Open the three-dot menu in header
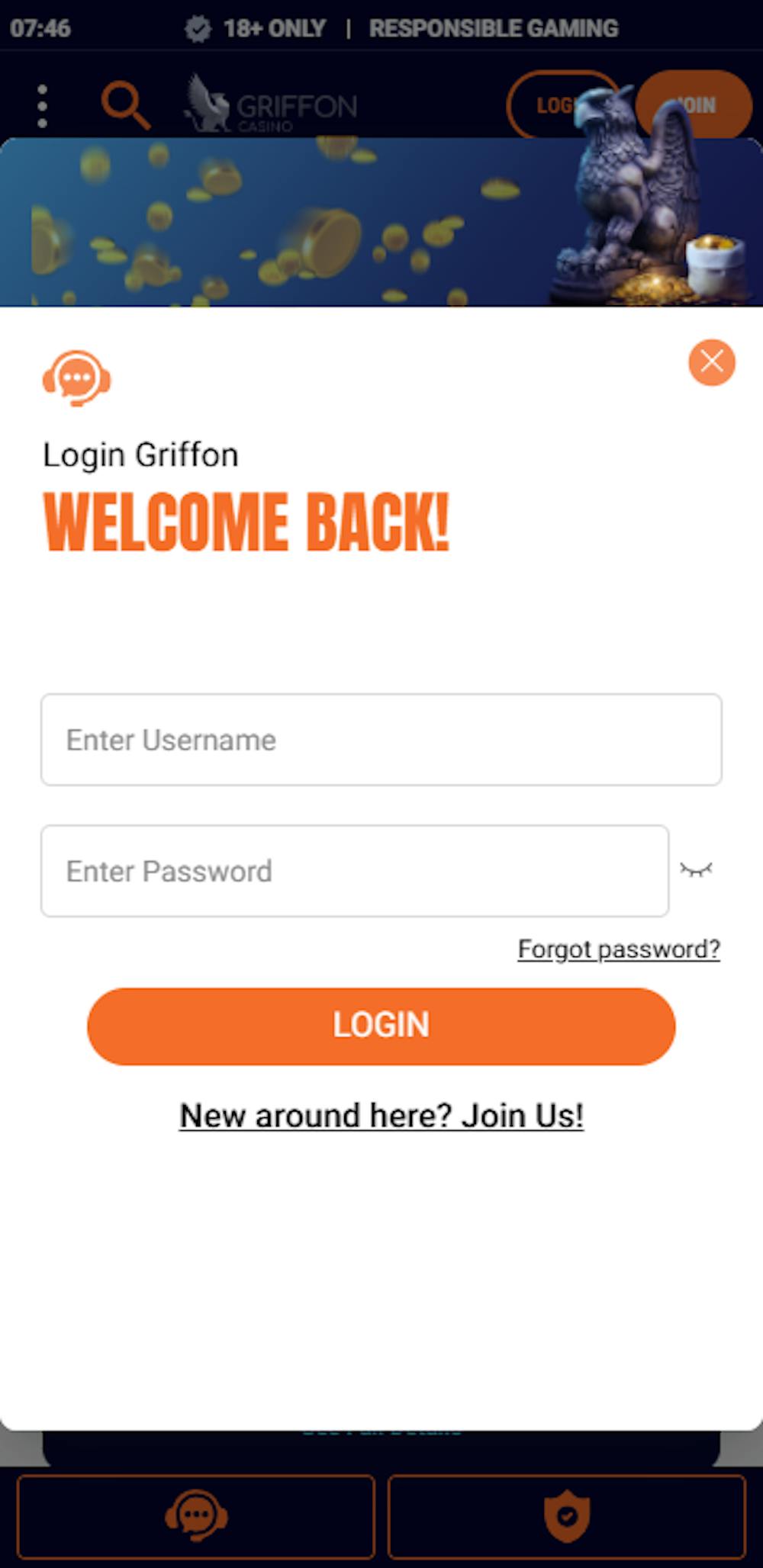 (42, 106)
